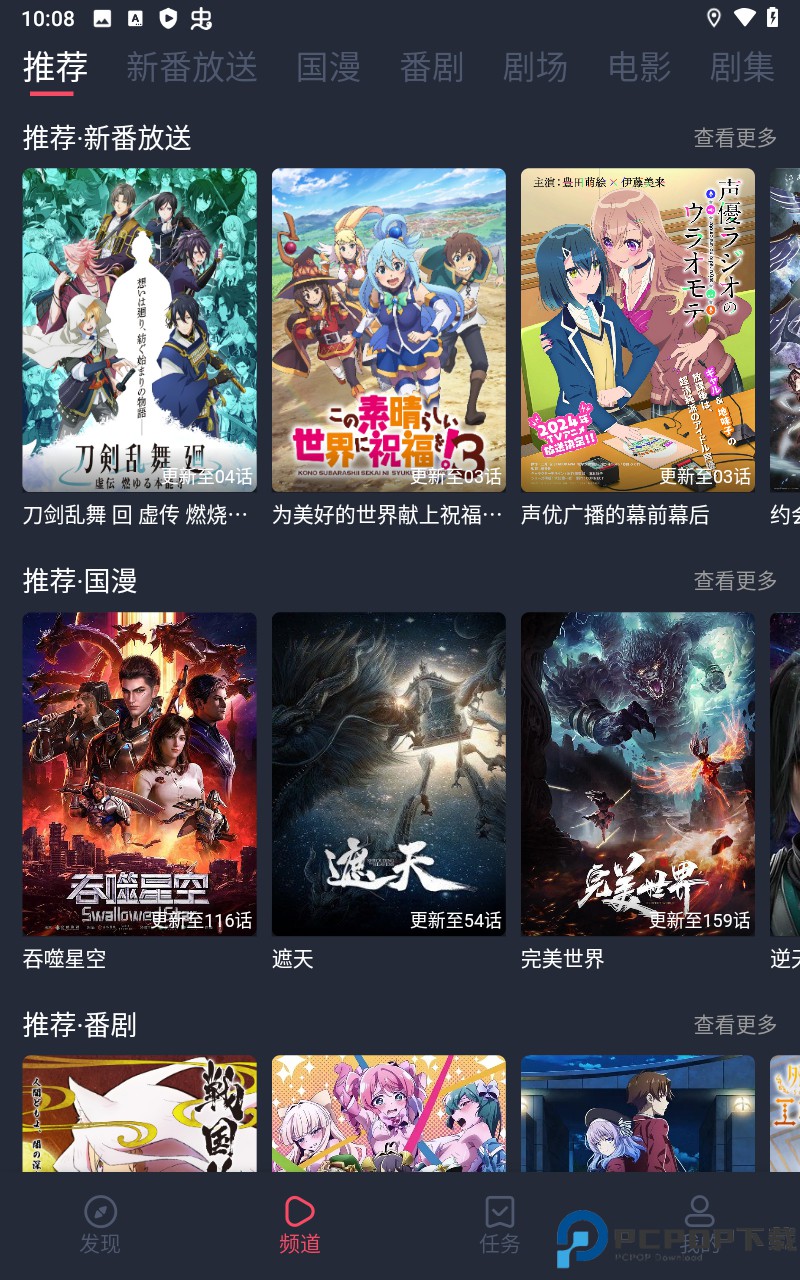Select the 剧集 category tab

tap(741, 68)
